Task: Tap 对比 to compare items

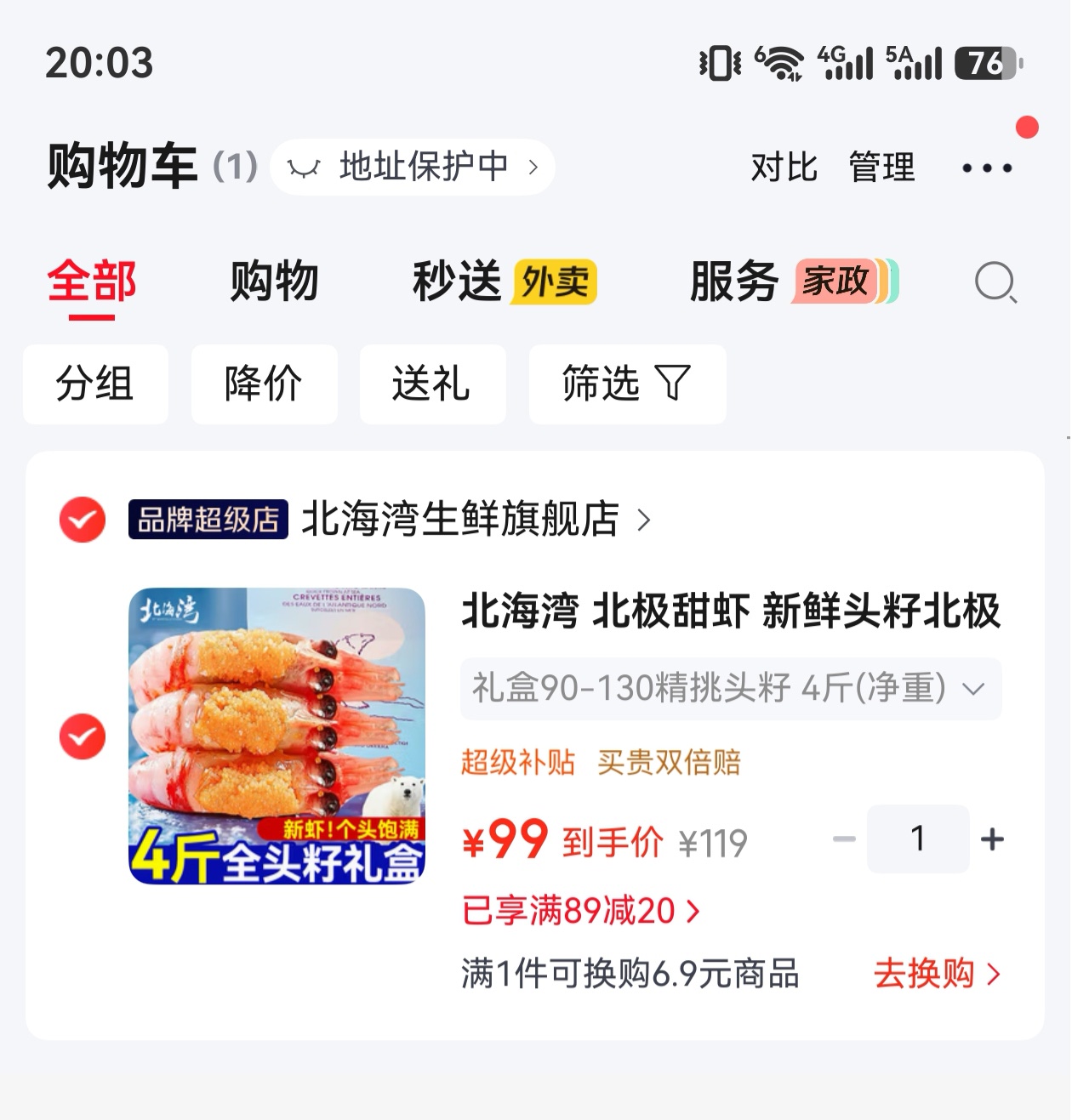Action: pos(784,168)
